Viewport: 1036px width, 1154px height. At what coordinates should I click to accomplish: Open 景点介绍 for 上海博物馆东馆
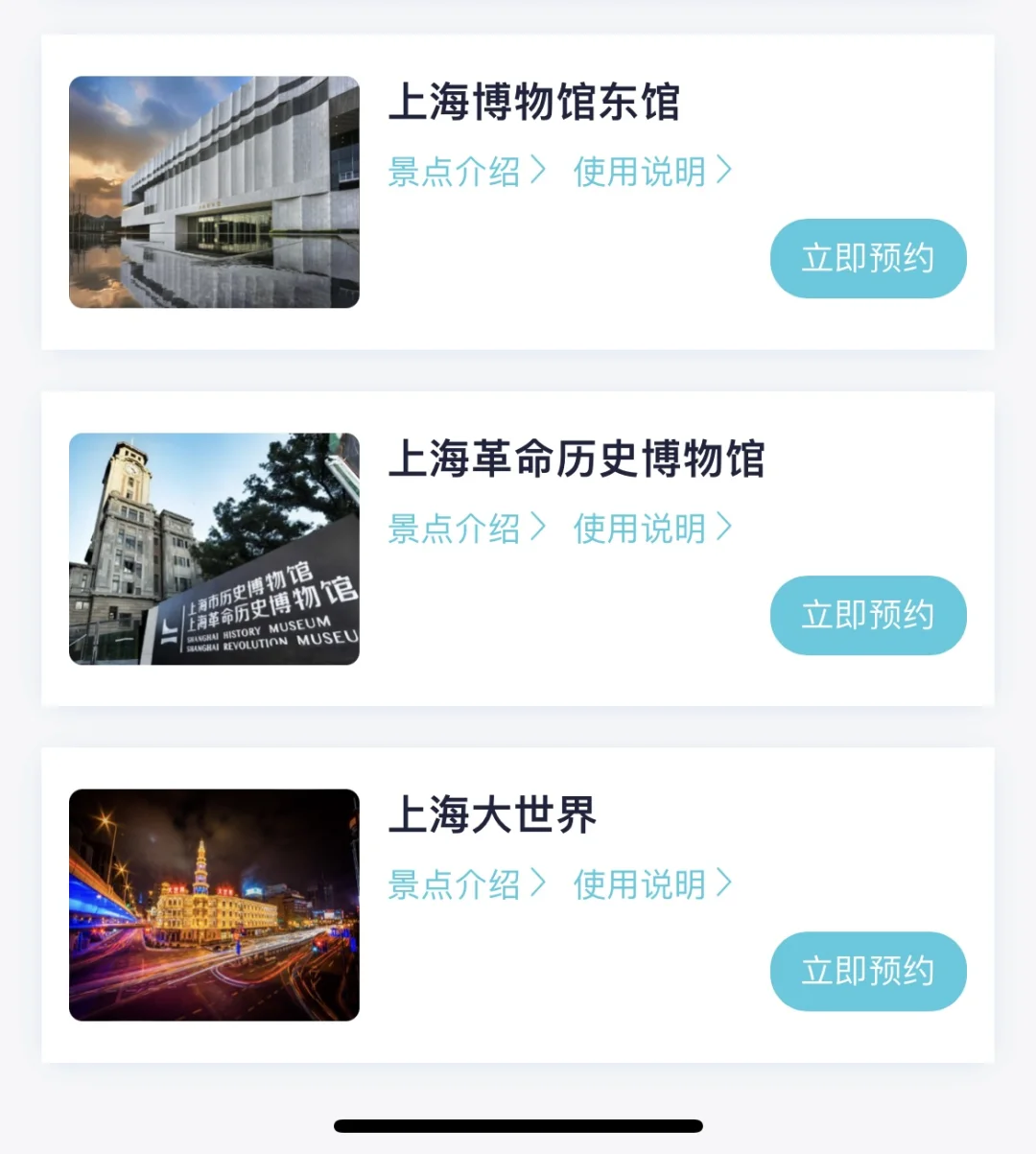[x=466, y=172]
